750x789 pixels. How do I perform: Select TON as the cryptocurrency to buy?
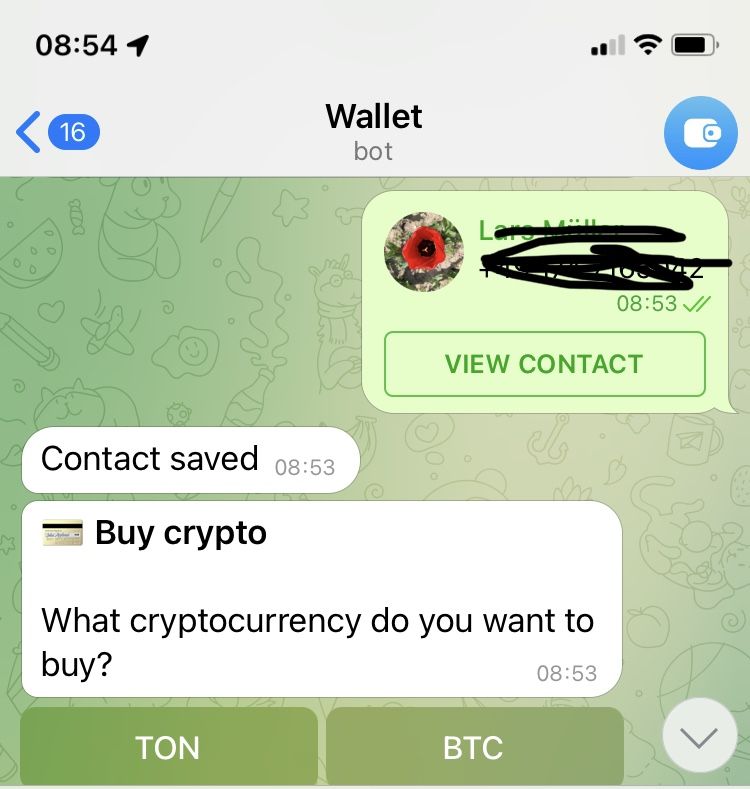(x=168, y=747)
